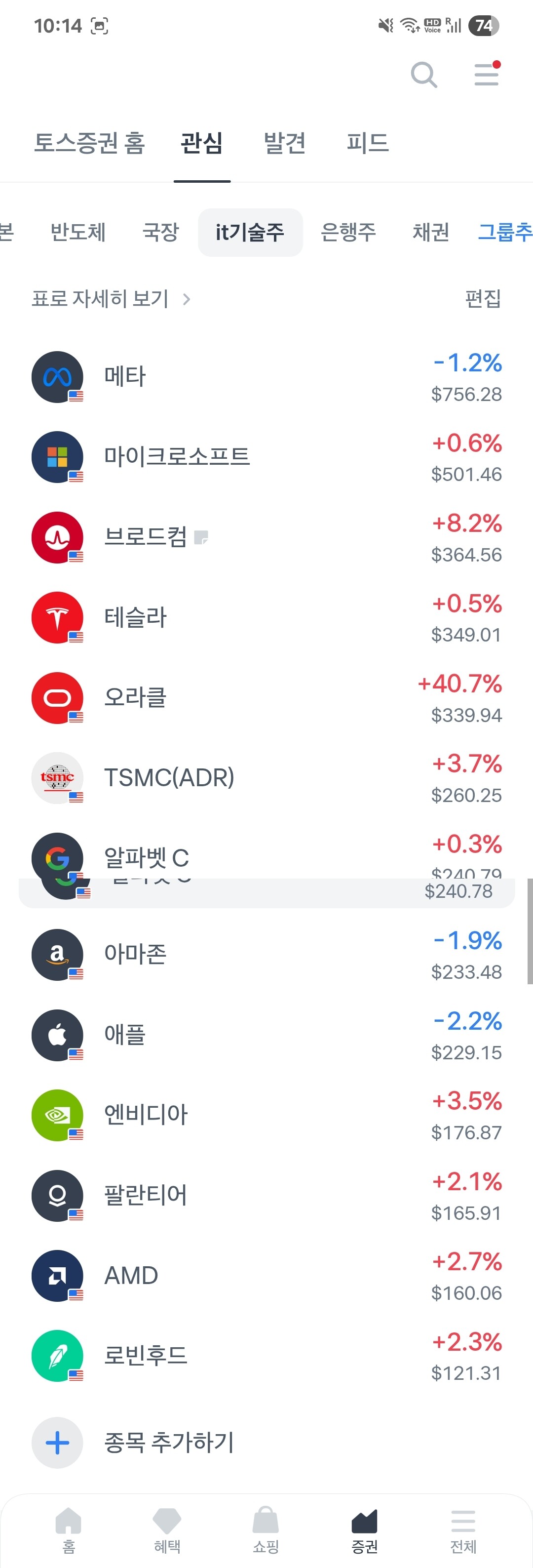Viewport: 533px width, 1568px height.
Task: Switch to the 토스증권 홈 tab
Action: pos(89,143)
